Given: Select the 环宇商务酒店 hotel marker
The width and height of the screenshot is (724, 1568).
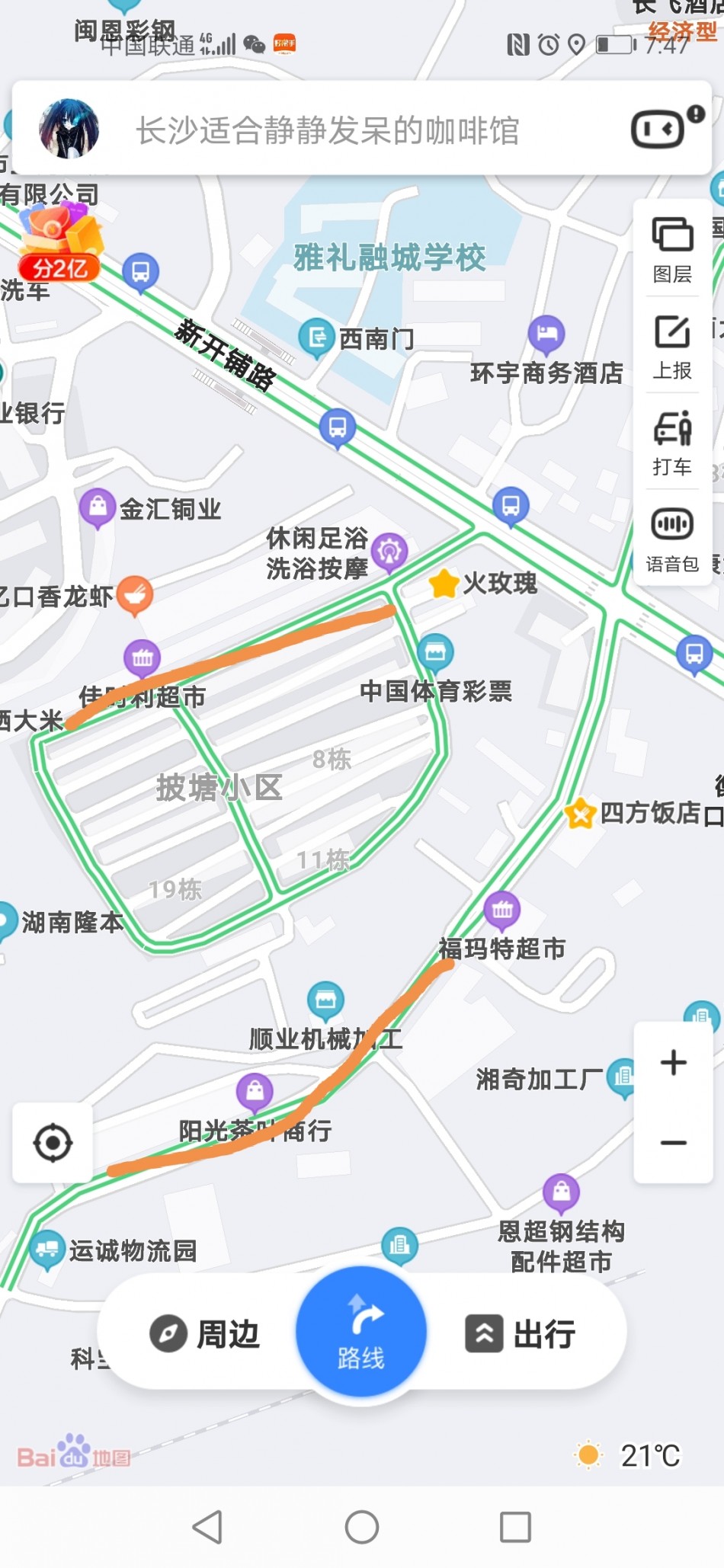Looking at the screenshot, I should [x=546, y=334].
